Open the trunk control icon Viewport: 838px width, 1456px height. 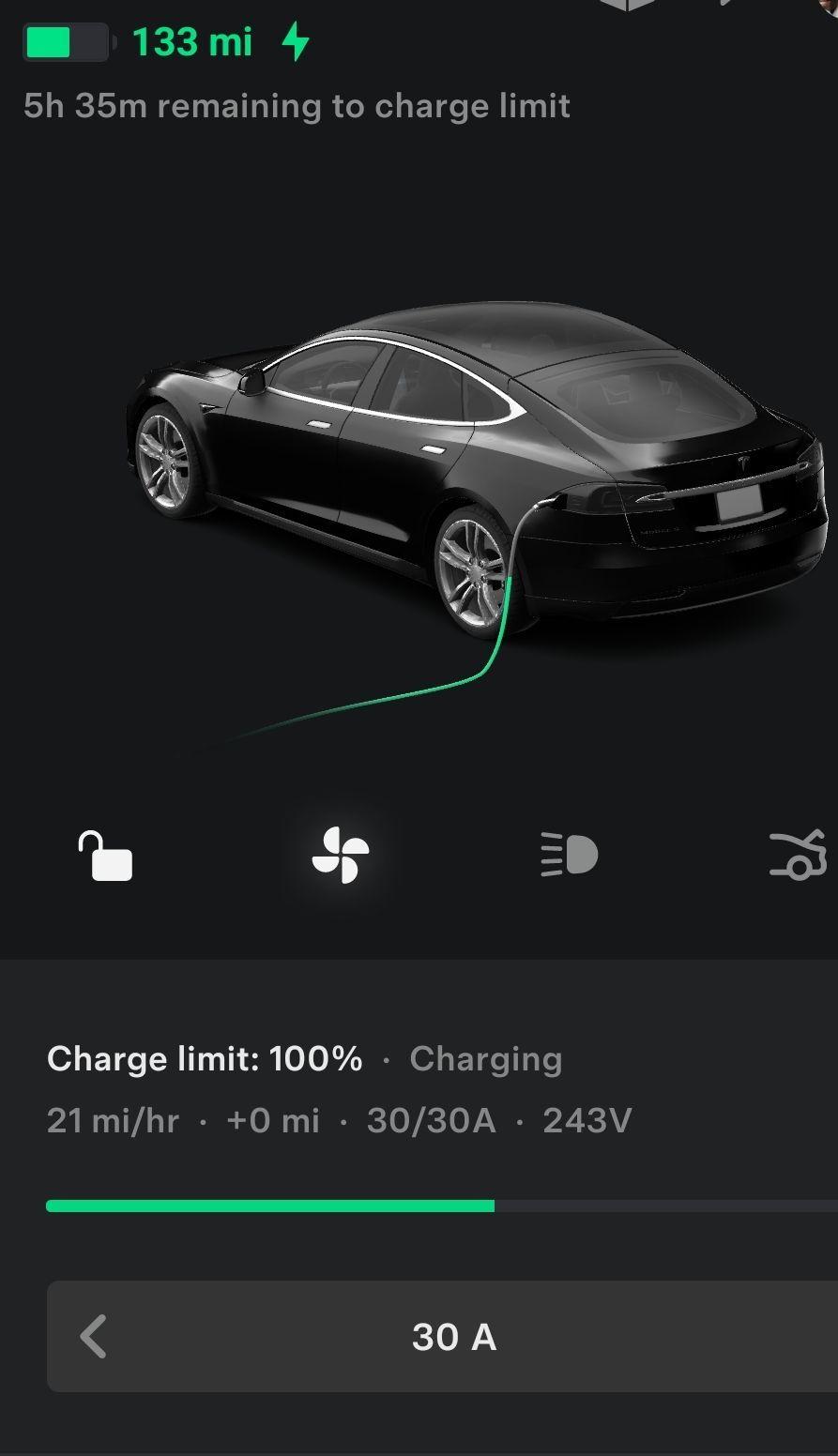point(798,856)
